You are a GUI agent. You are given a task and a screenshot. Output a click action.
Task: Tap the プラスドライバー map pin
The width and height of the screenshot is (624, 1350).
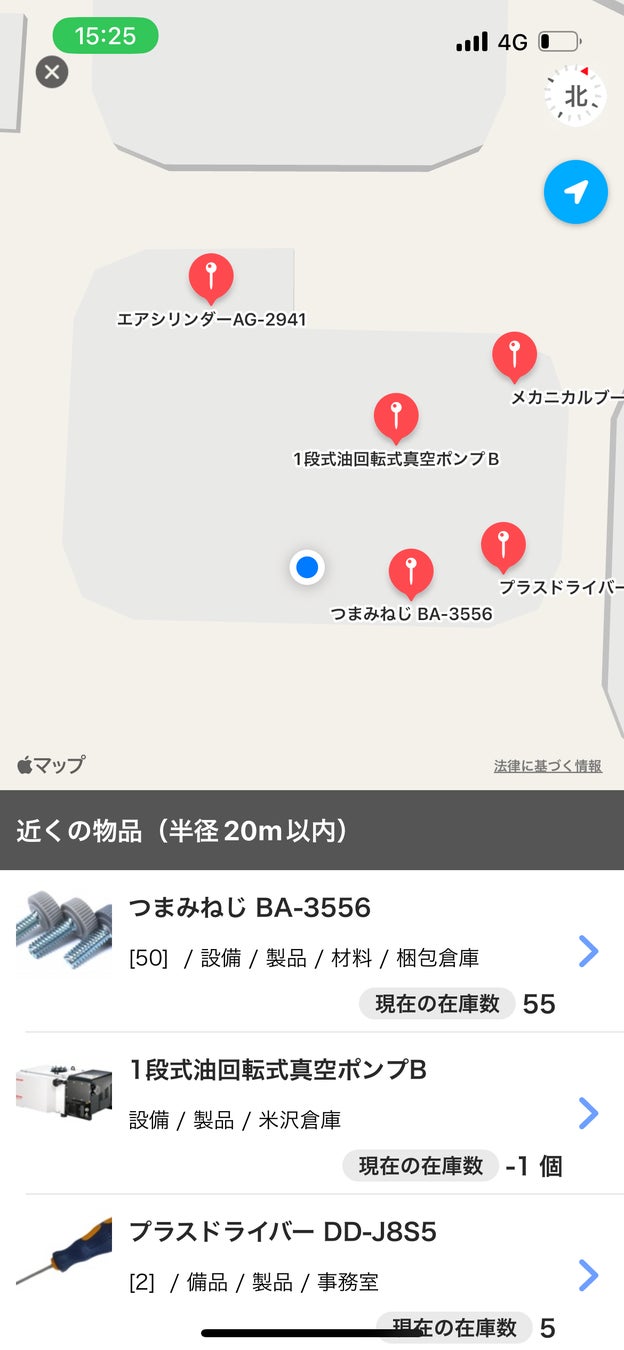click(503, 546)
